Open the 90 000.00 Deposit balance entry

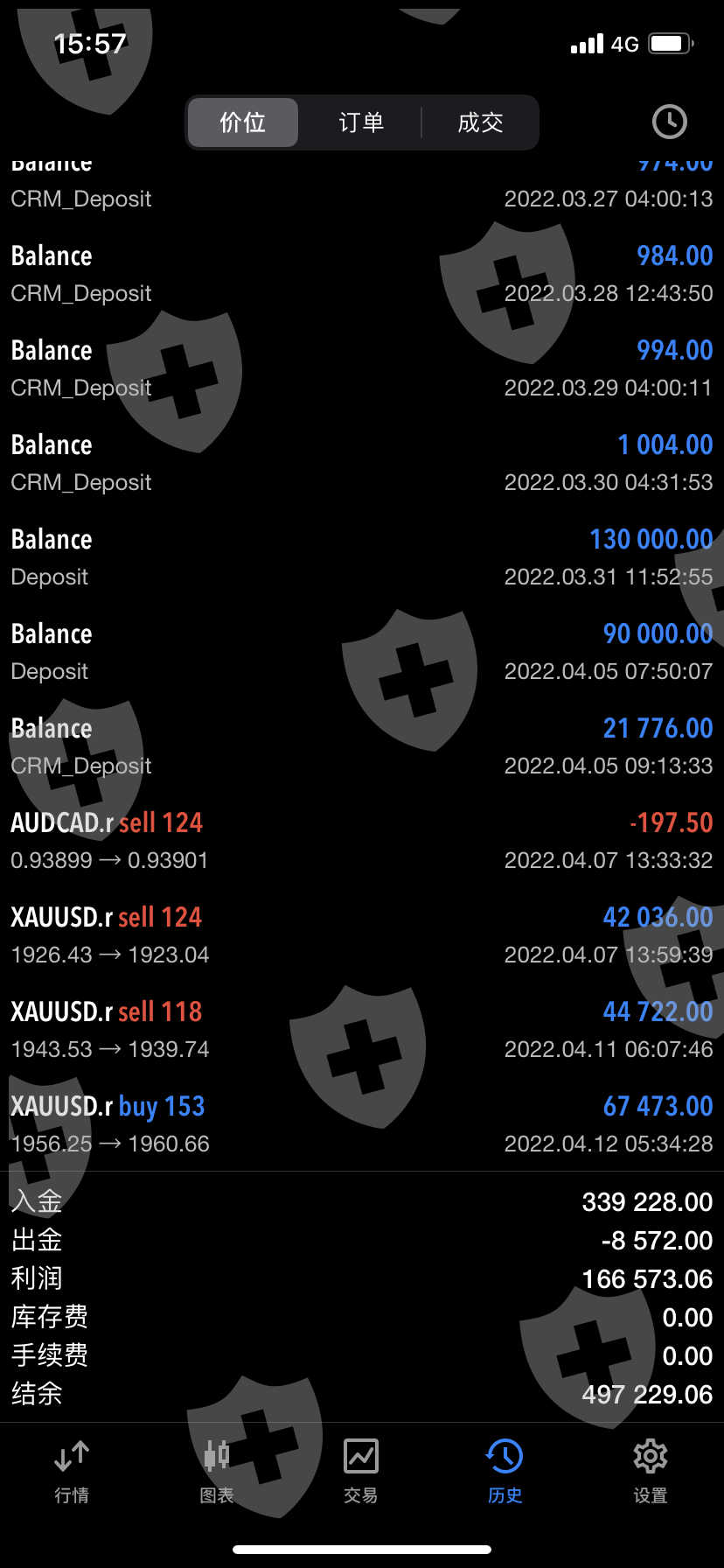click(362, 651)
